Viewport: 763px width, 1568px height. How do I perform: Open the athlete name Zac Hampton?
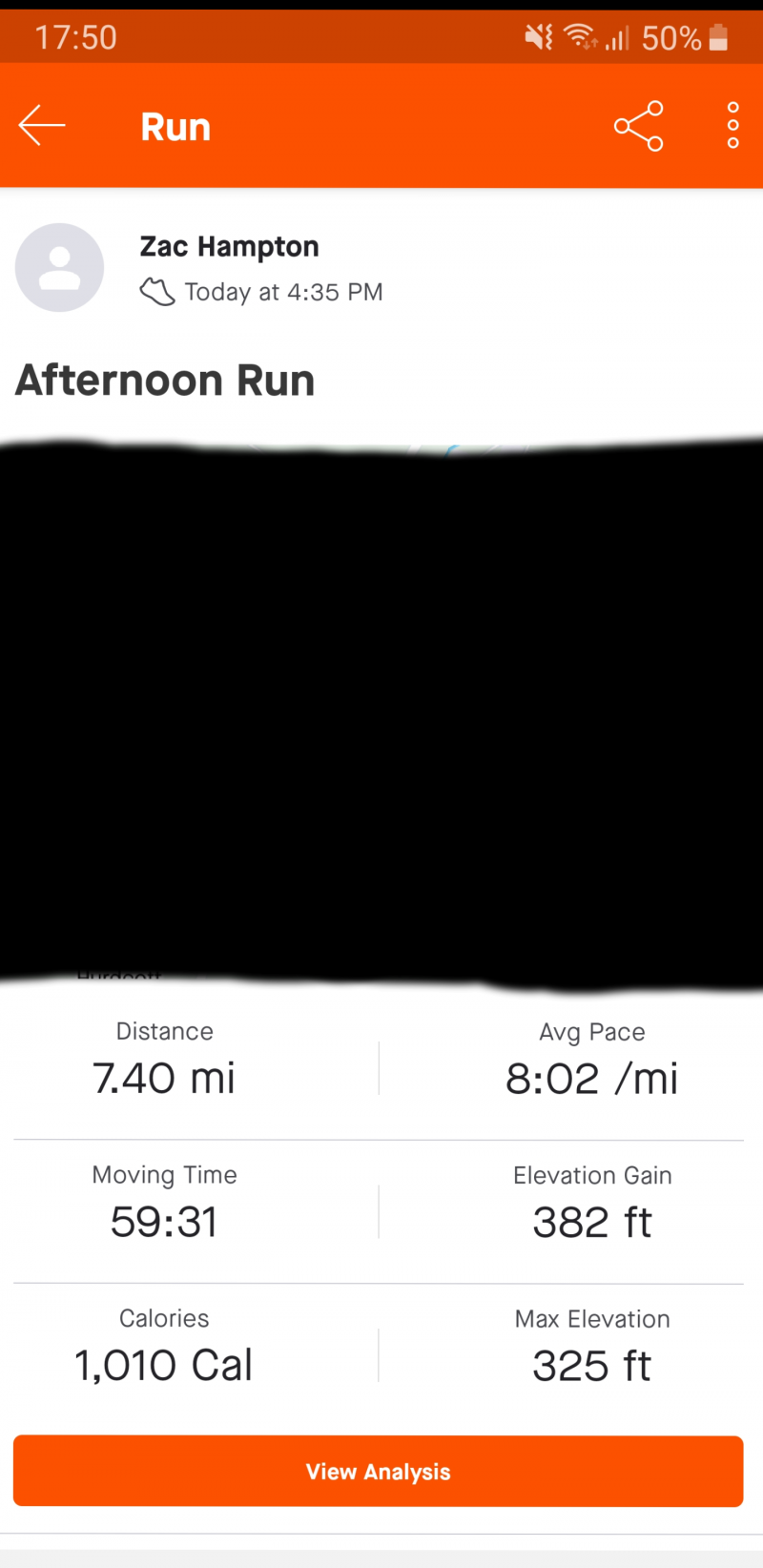coord(229,246)
